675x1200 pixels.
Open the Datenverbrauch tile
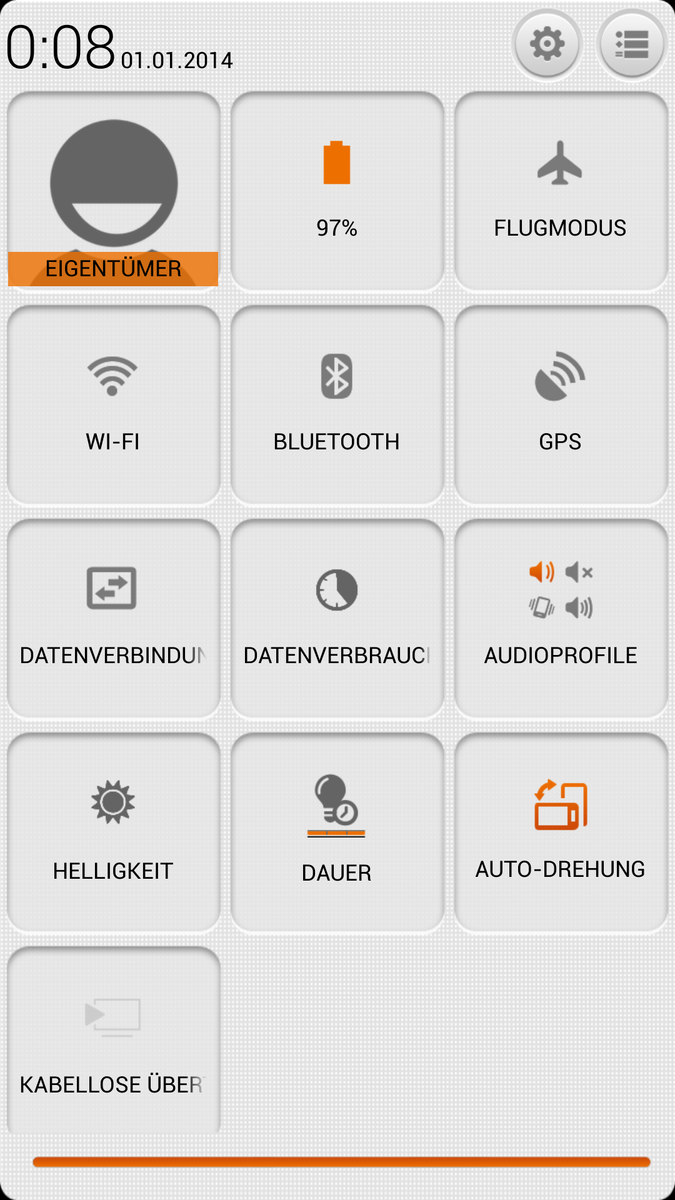pyautogui.click(x=337, y=619)
